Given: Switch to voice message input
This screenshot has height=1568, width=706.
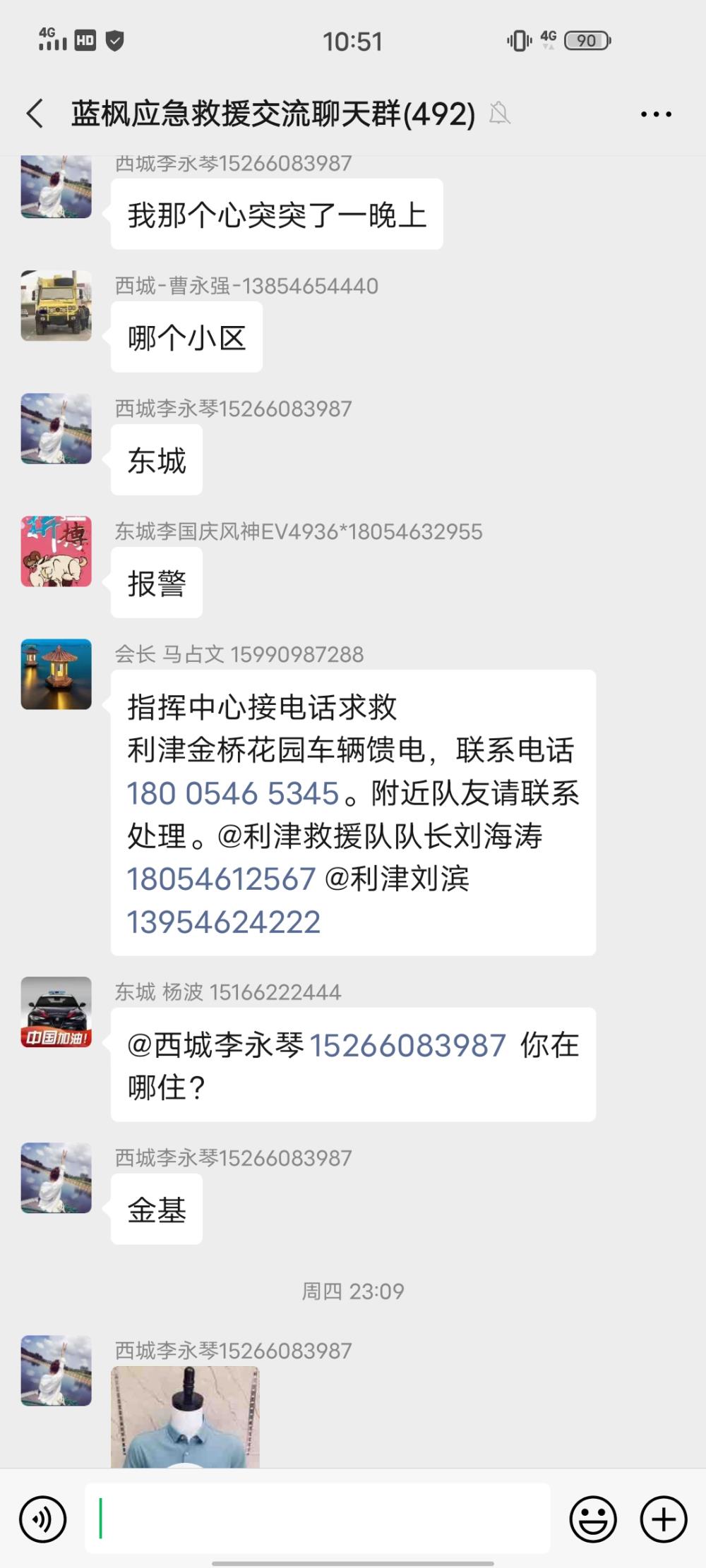Looking at the screenshot, I should click(43, 1519).
